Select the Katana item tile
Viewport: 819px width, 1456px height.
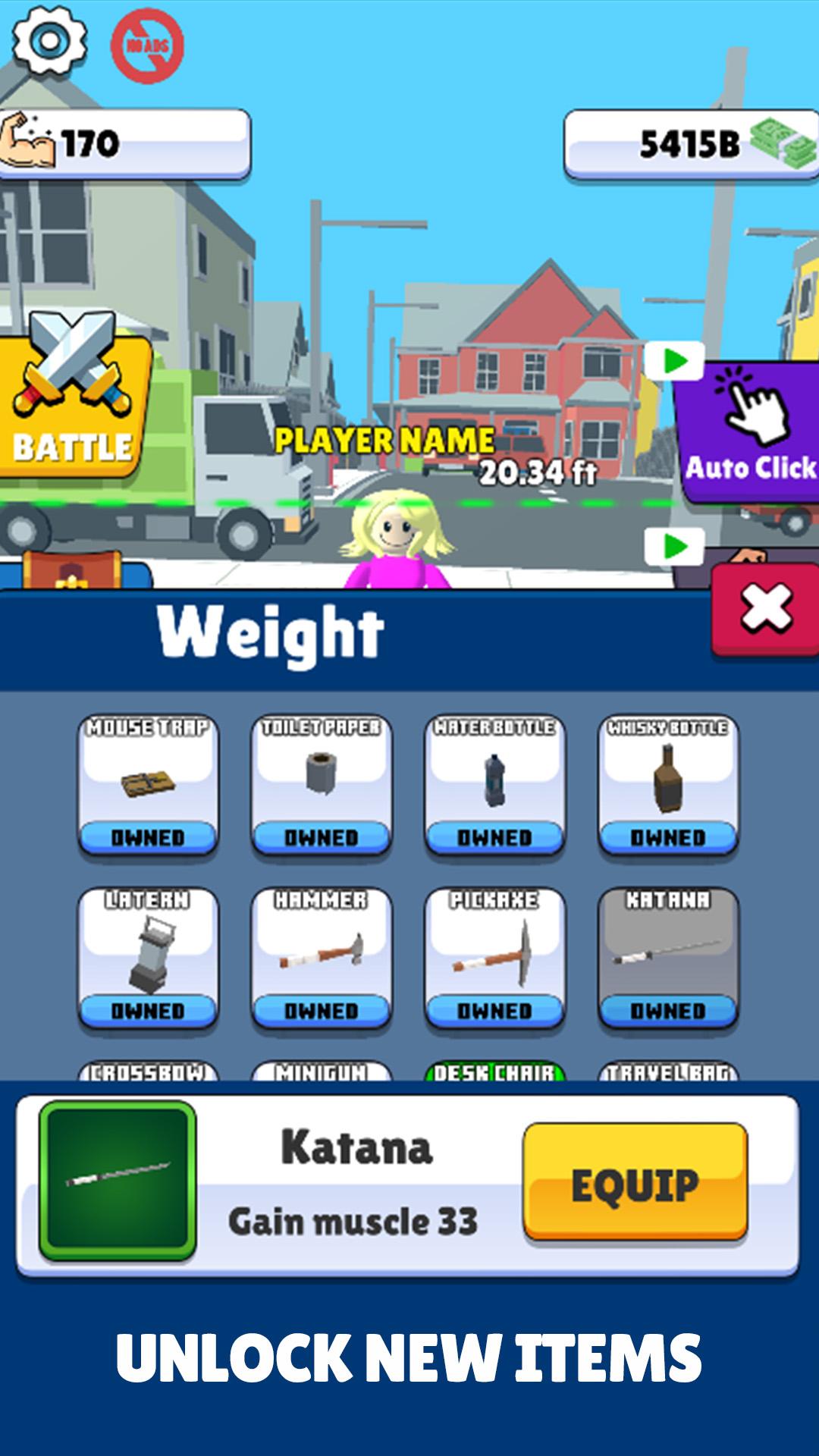pos(668,958)
